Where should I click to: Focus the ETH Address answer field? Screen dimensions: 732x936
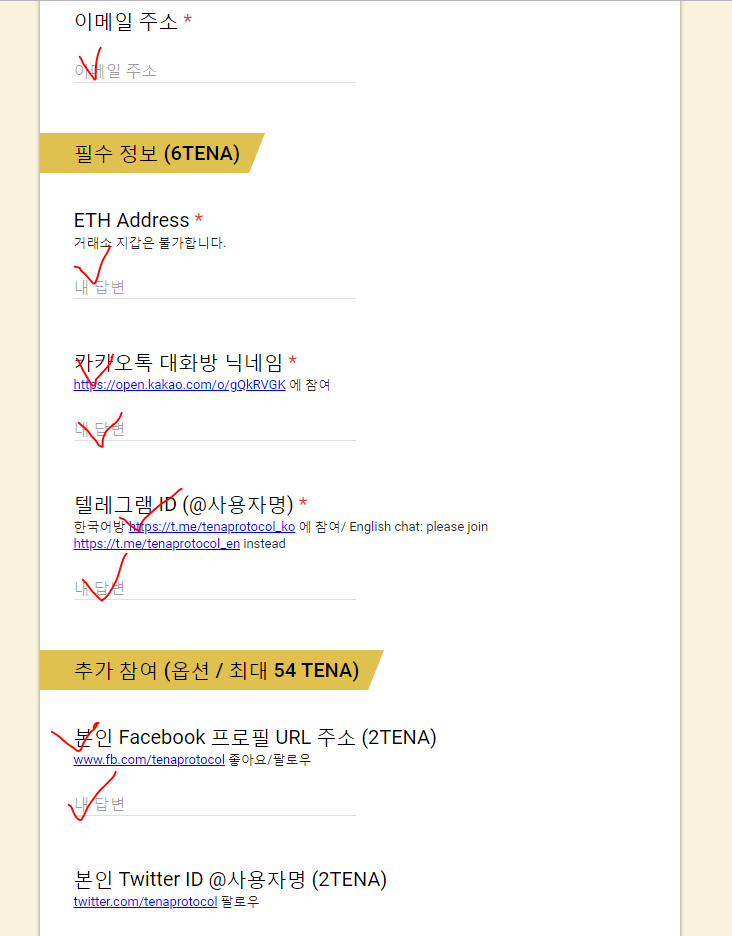(214, 287)
